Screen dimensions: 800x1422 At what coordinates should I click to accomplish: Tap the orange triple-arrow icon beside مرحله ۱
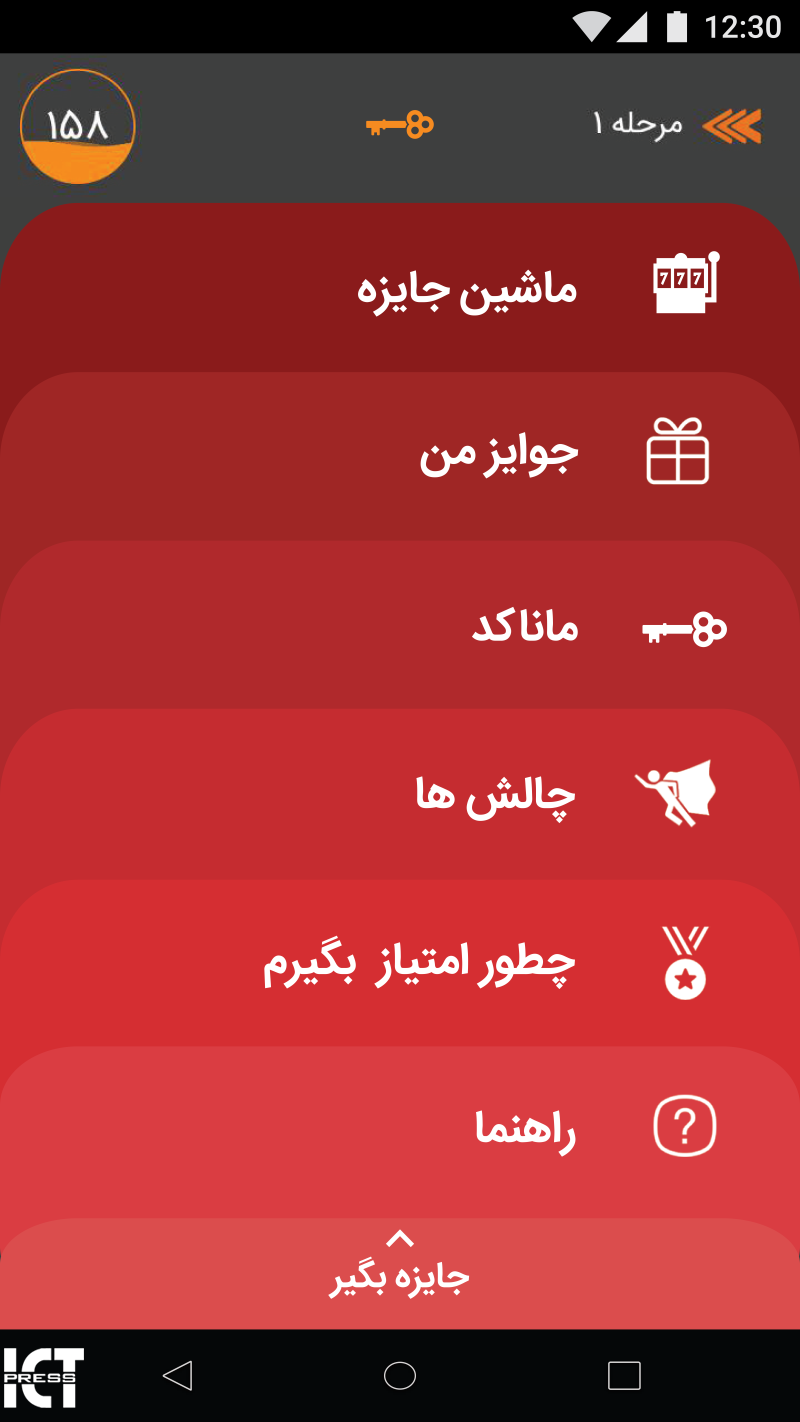tap(732, 126)
